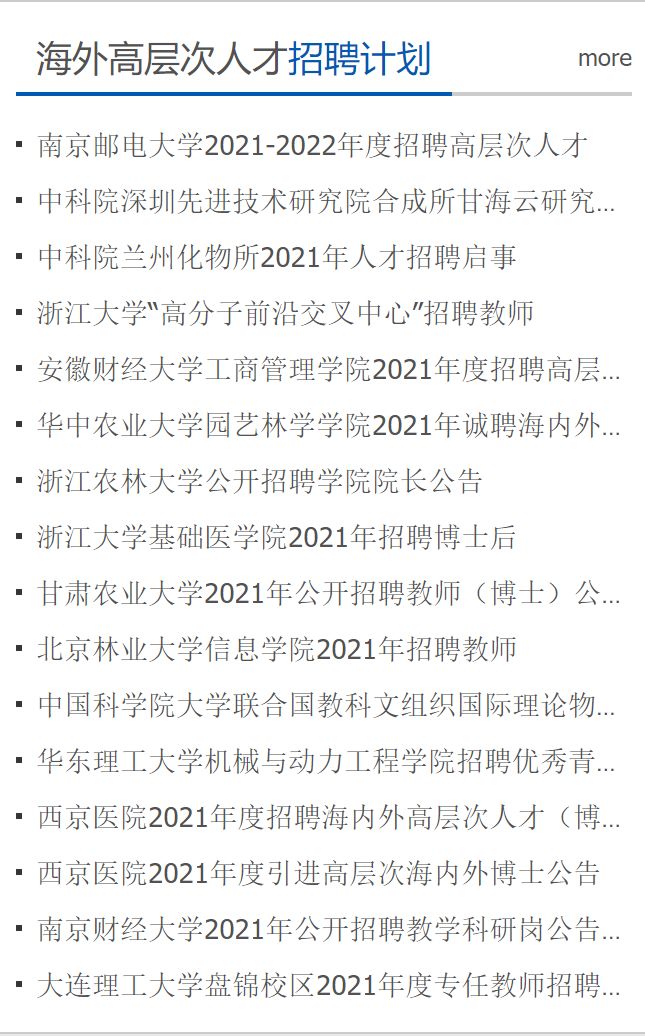Open 西京医院2021年度引进高层次海内外博士公告
The width and height of the screenshot is (645, 1036).
[319, 873]
